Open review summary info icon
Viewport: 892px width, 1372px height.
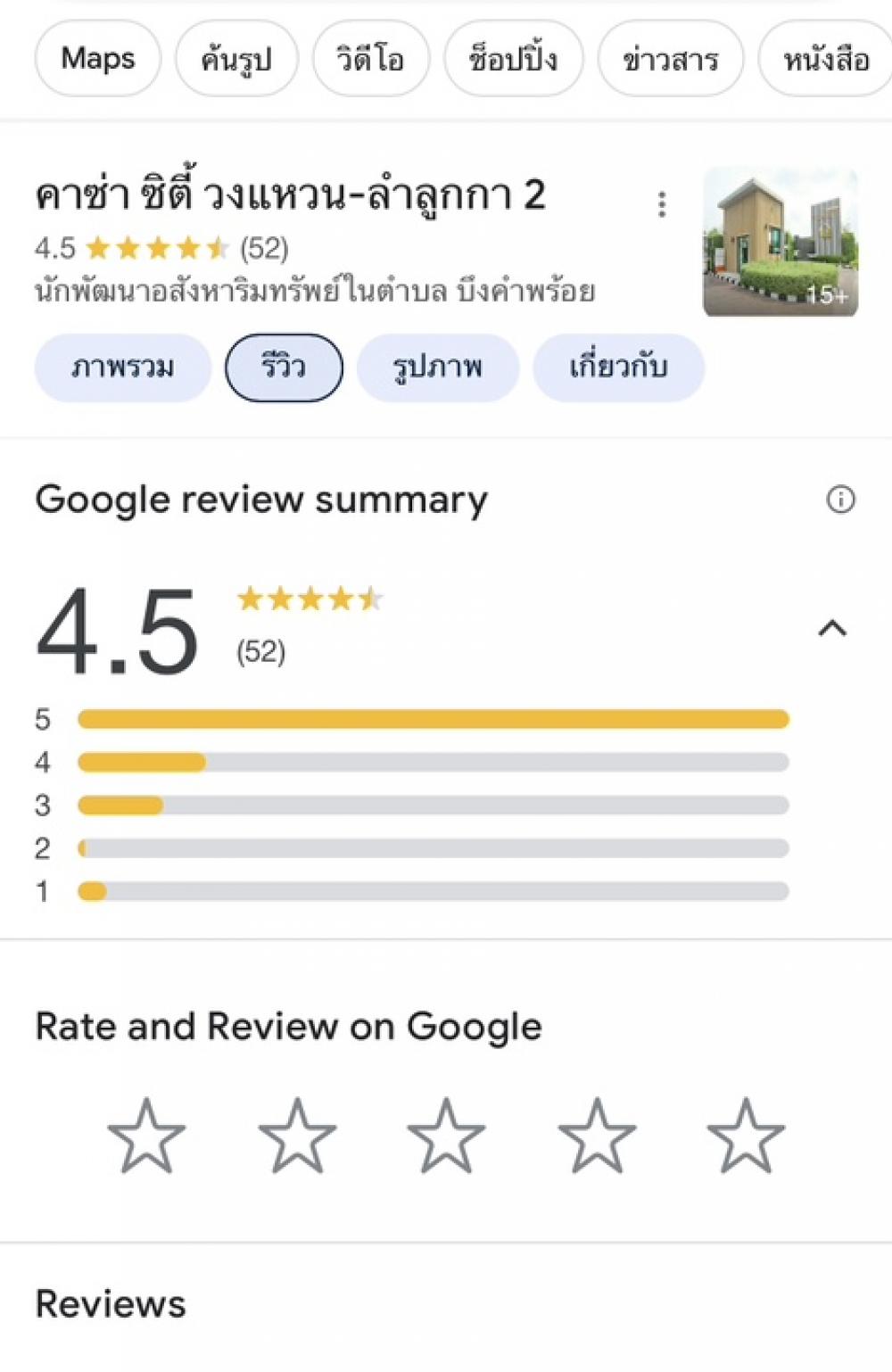[840, 500]
